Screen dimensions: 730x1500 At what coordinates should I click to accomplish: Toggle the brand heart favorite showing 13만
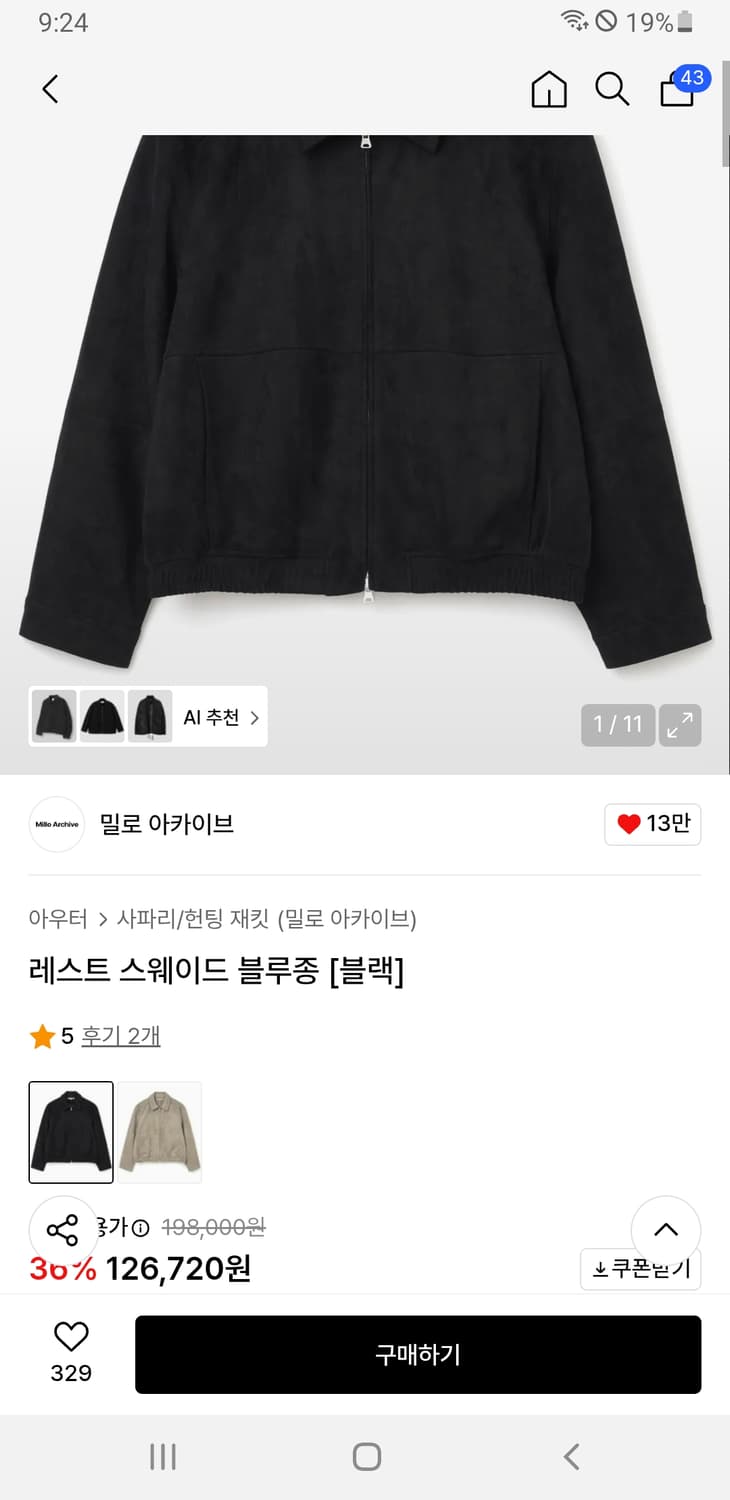pos(652,824)
